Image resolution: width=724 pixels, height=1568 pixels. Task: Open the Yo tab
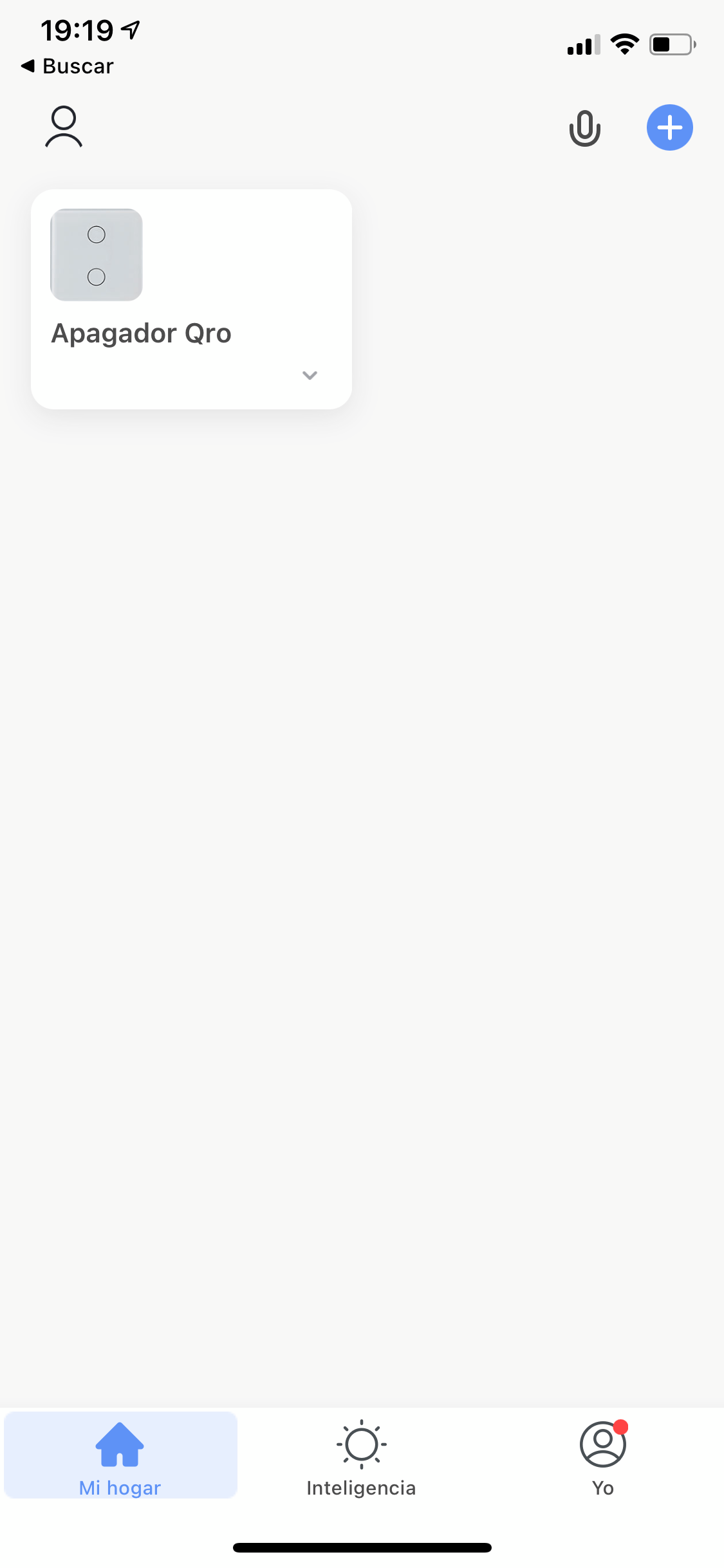pos(603,1458)
